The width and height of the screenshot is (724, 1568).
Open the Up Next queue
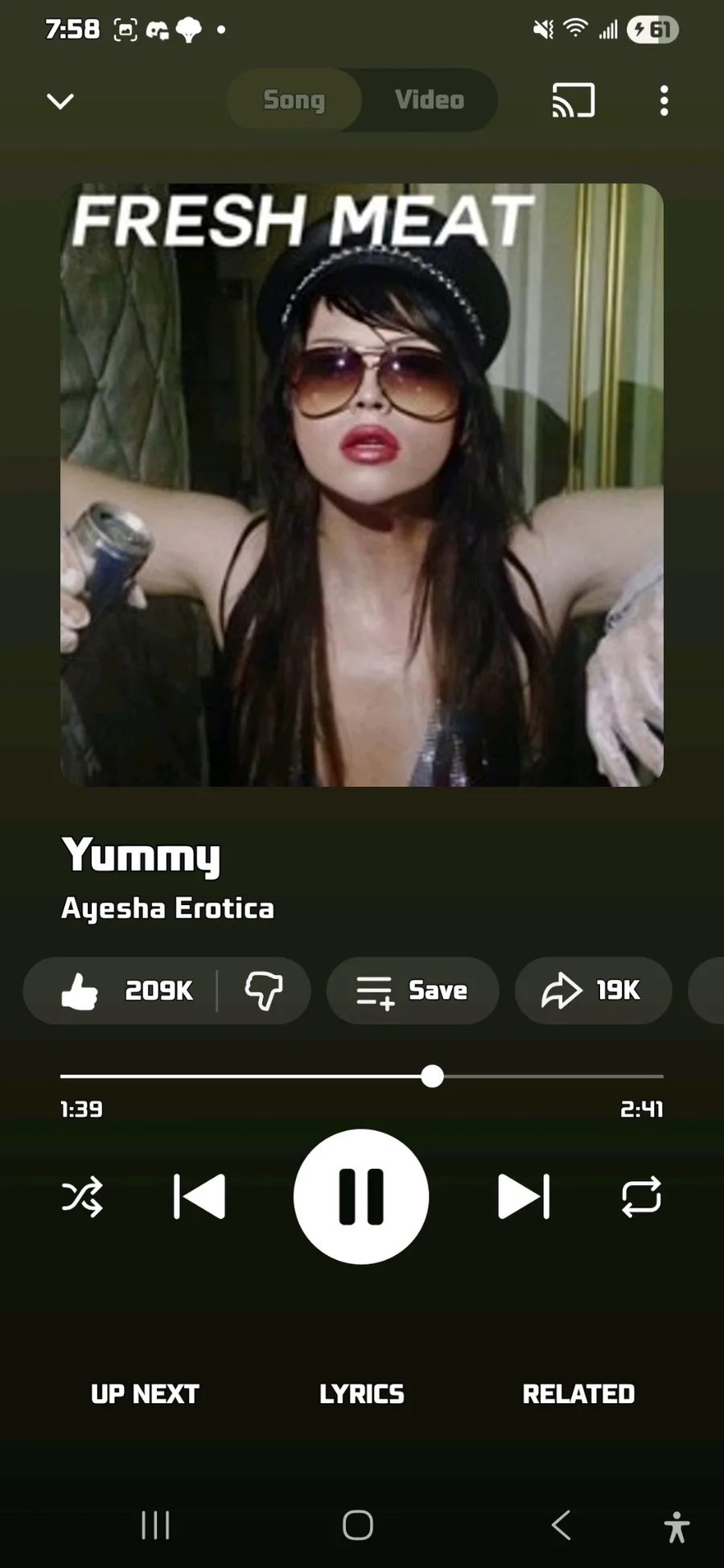145,1393
